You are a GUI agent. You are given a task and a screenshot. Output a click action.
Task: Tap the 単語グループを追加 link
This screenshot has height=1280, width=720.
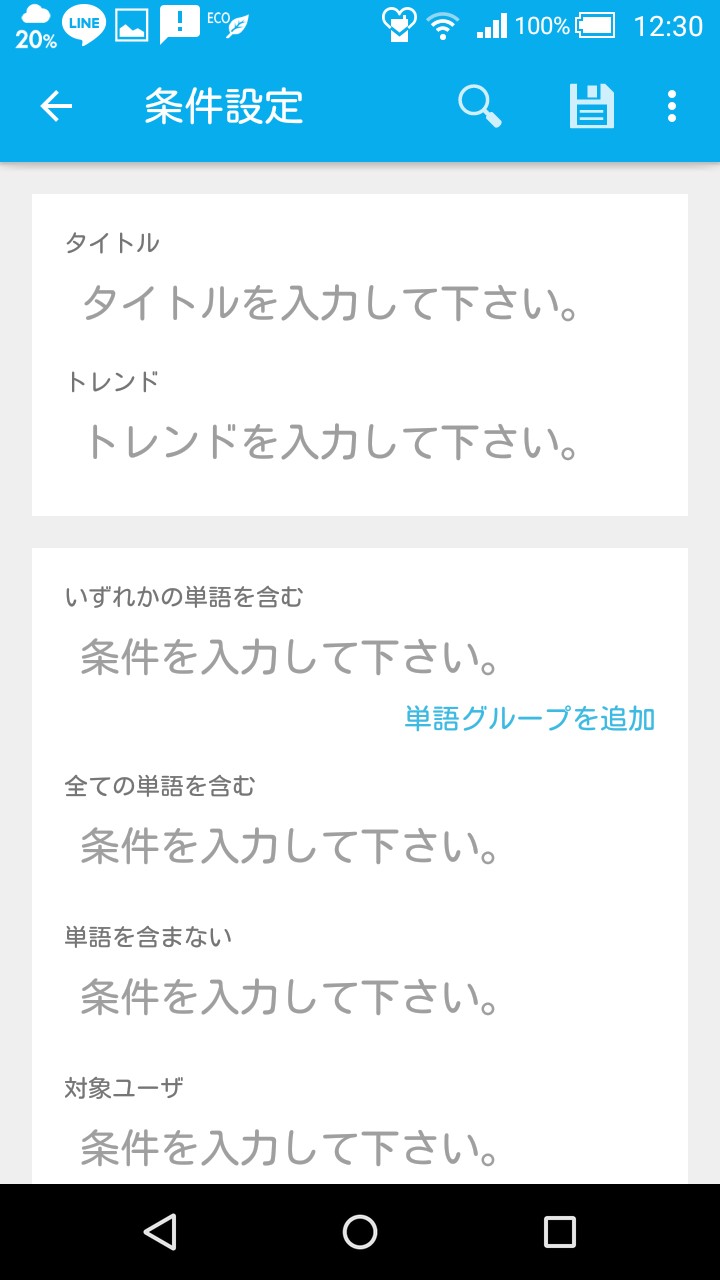coord(529,718)
